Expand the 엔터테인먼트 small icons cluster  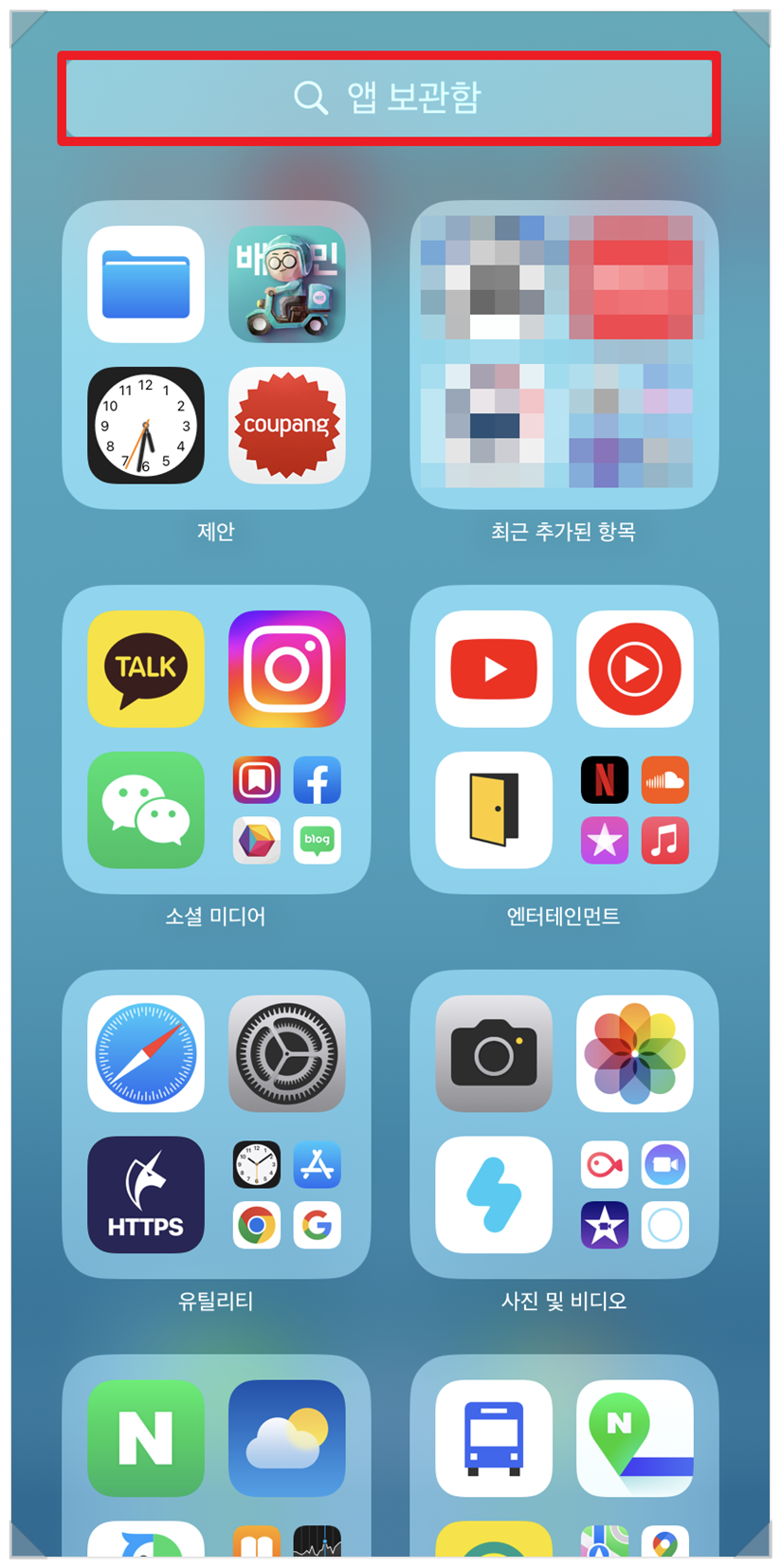[x=635, y=811]
